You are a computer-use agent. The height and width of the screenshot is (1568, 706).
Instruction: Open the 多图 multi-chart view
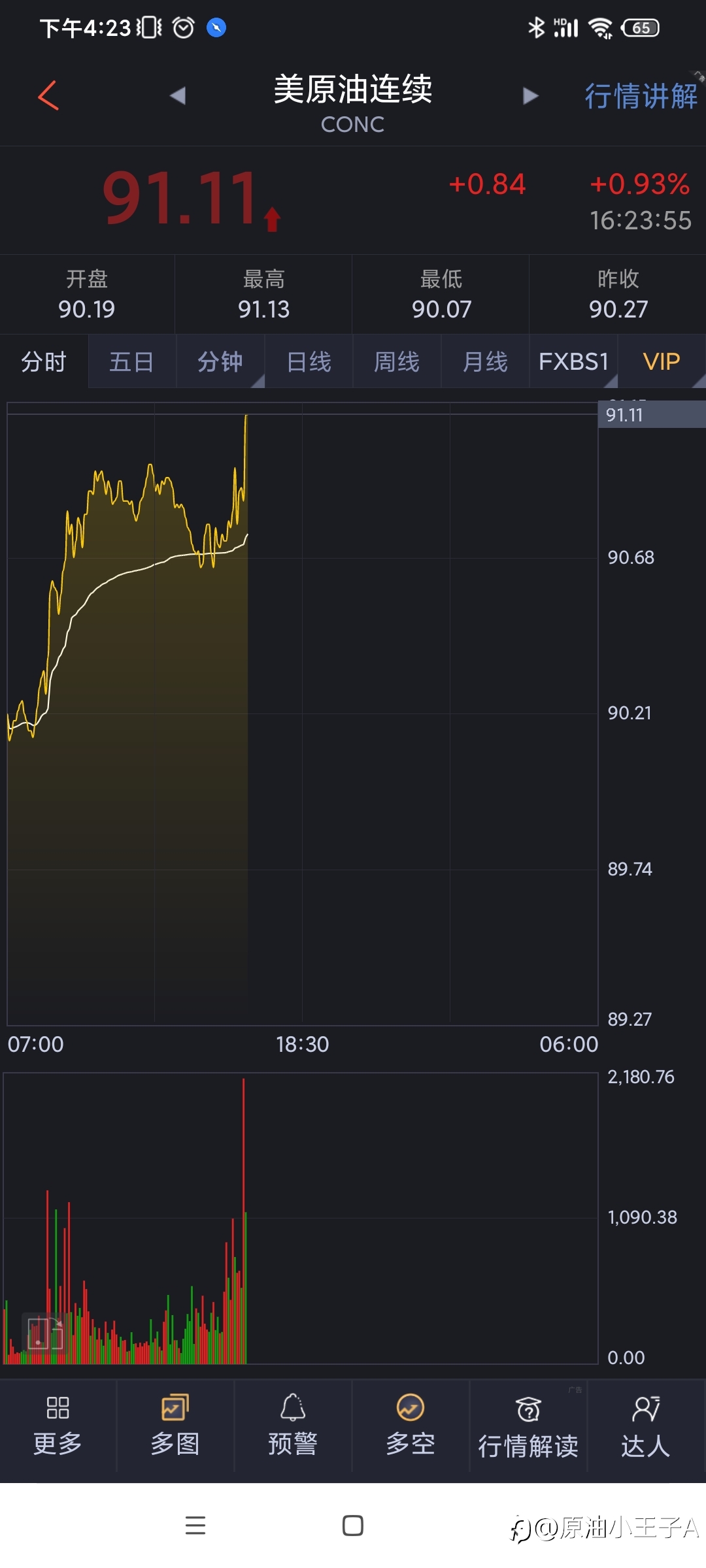[x=175, y=1427]
